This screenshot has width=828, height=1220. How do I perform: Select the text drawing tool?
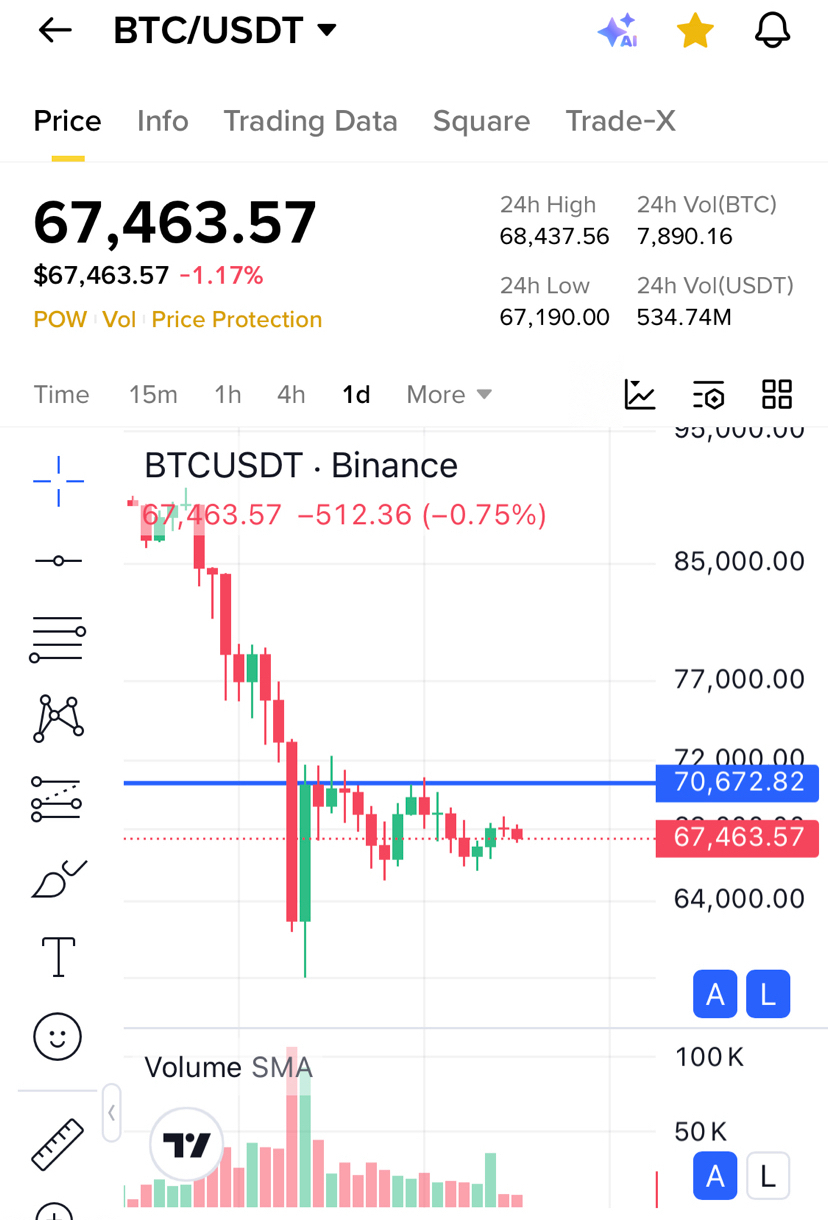point(58,957)
